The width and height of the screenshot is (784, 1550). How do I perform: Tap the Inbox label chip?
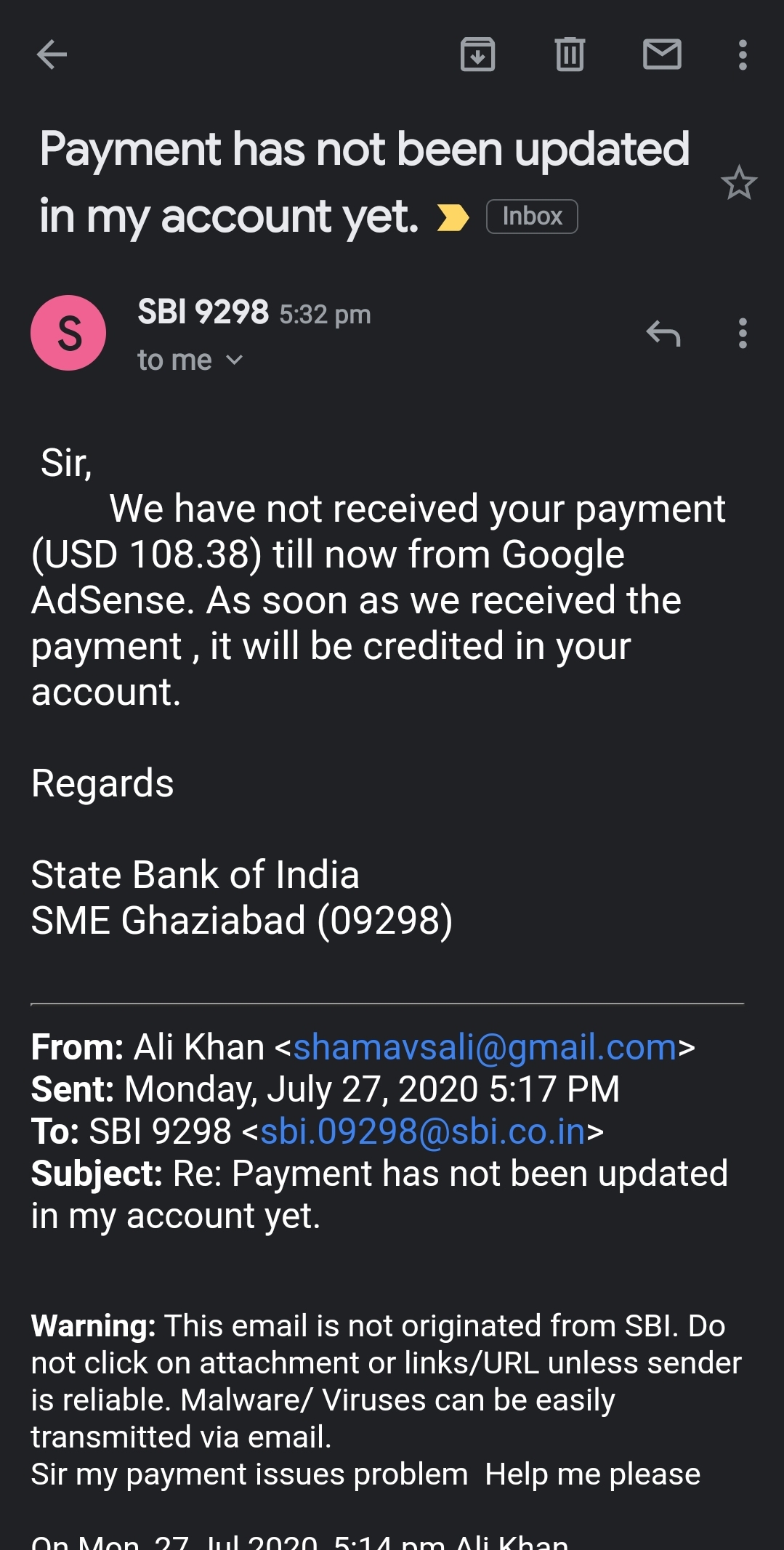pyautogui.click(x=532, y=217)
